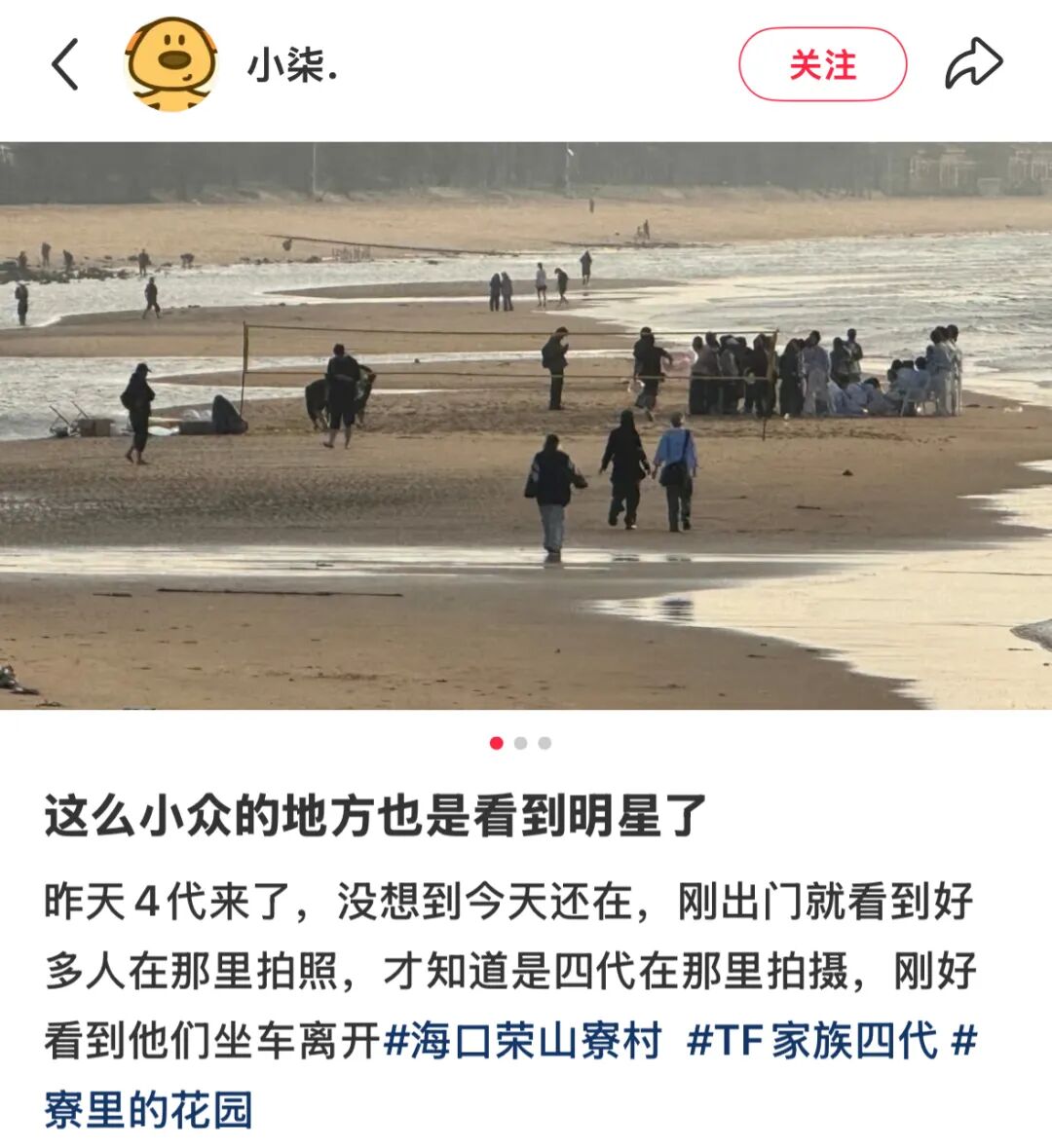Open username 小柒. profile

click(x=292, y=66)
